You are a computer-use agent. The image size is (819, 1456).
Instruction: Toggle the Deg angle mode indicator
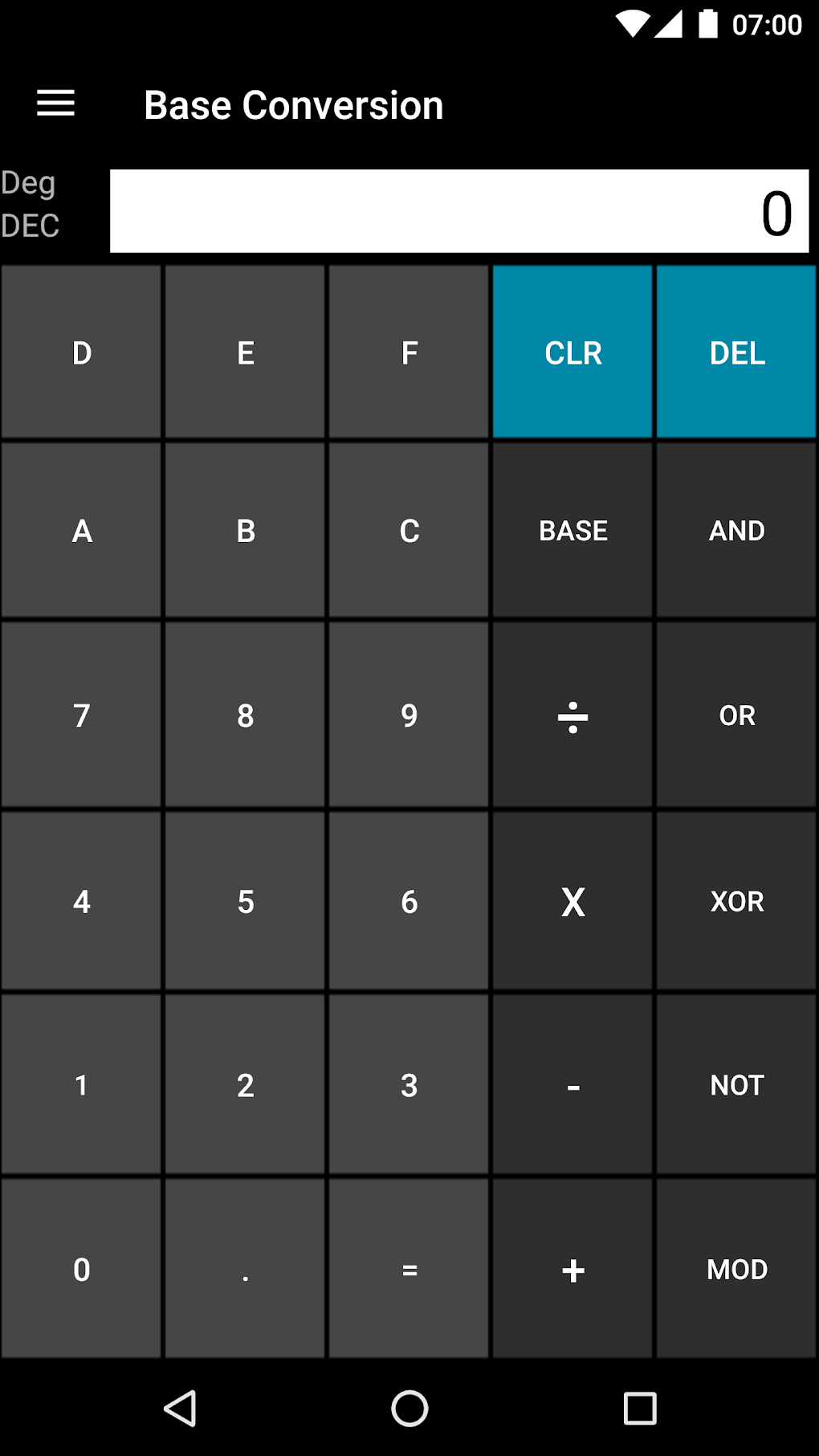[x=28, y=183]
